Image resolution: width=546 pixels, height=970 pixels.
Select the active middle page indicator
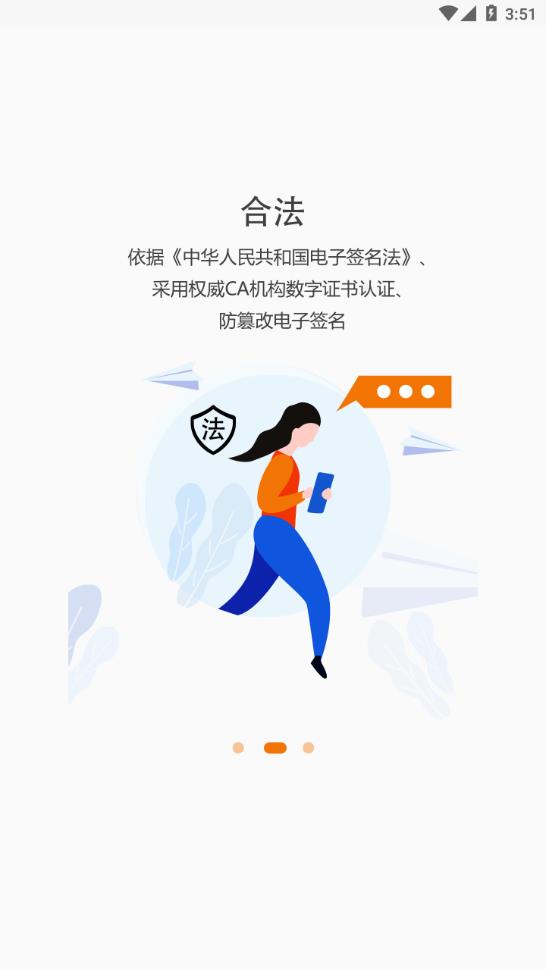275,748
